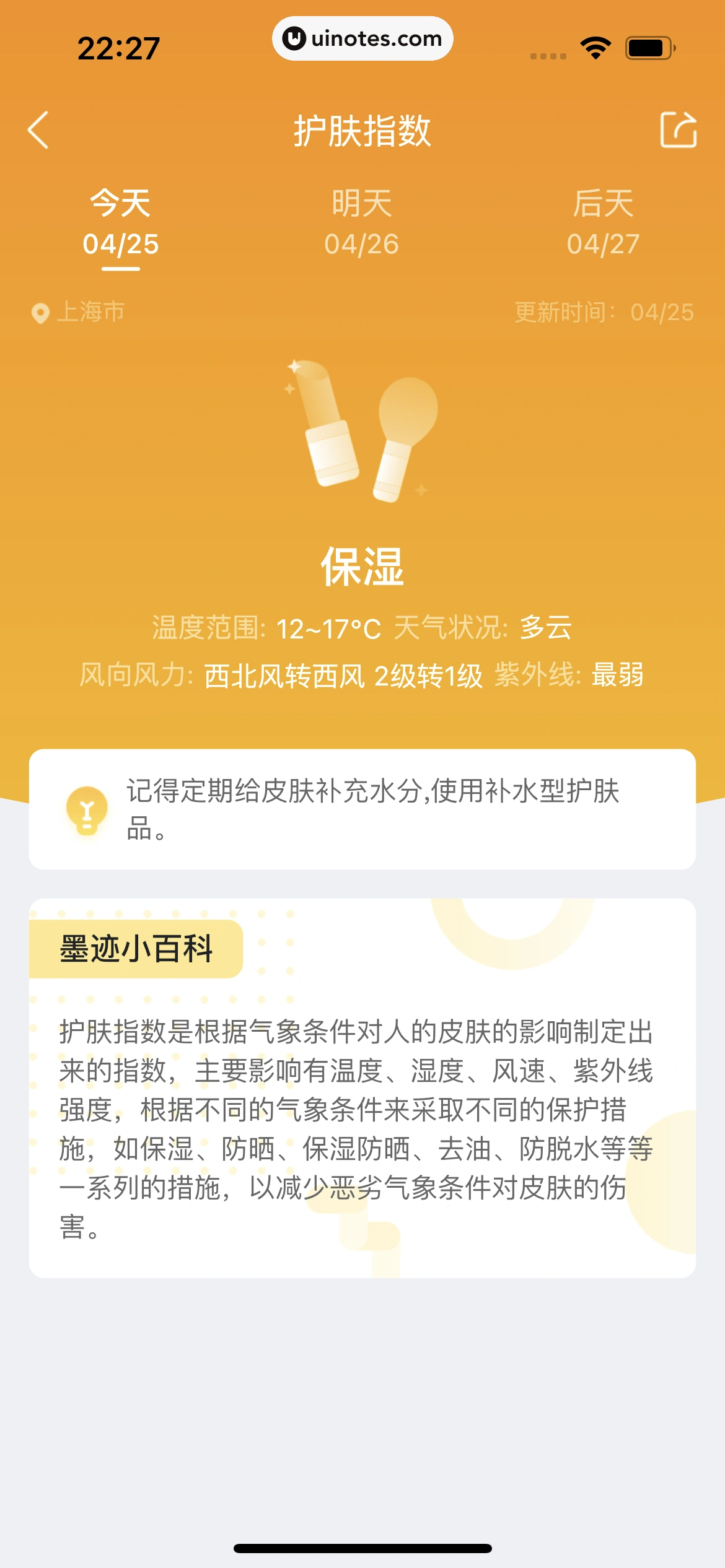Share the skincare index page

tap(678, 130)
